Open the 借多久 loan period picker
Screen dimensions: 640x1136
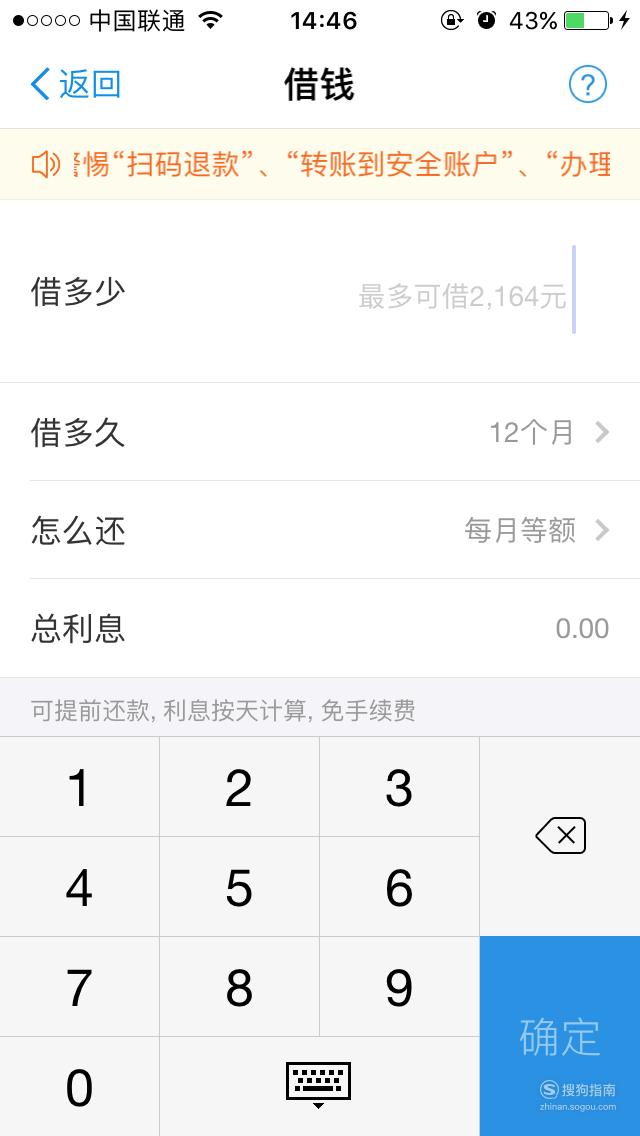pyautogui.click(x=320, y=433)
